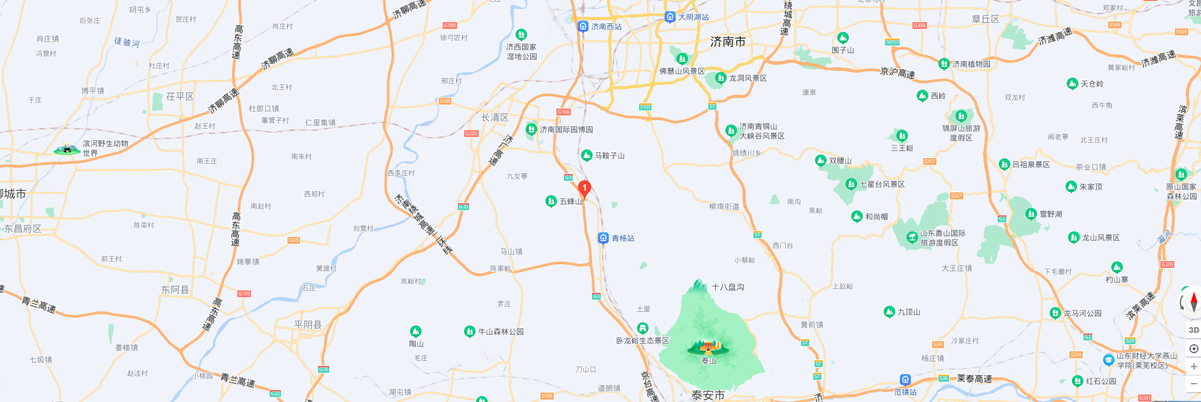Viewport: 1201px width, 402px height.
Task: Select the red location pin numbered 1
Action: pyautogui.click(x=584, y=188)
